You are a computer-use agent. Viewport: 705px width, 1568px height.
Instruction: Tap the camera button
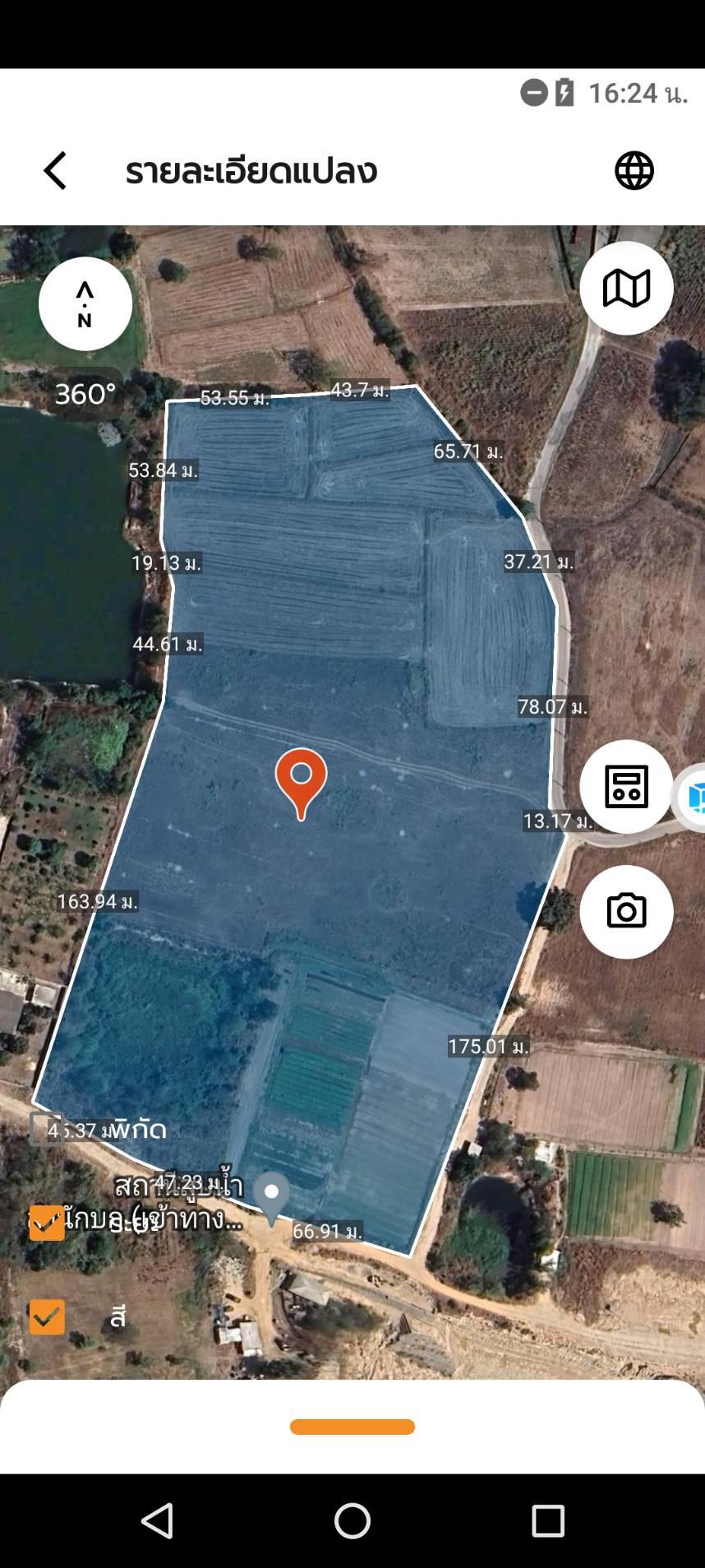click(x=626, y=912)
